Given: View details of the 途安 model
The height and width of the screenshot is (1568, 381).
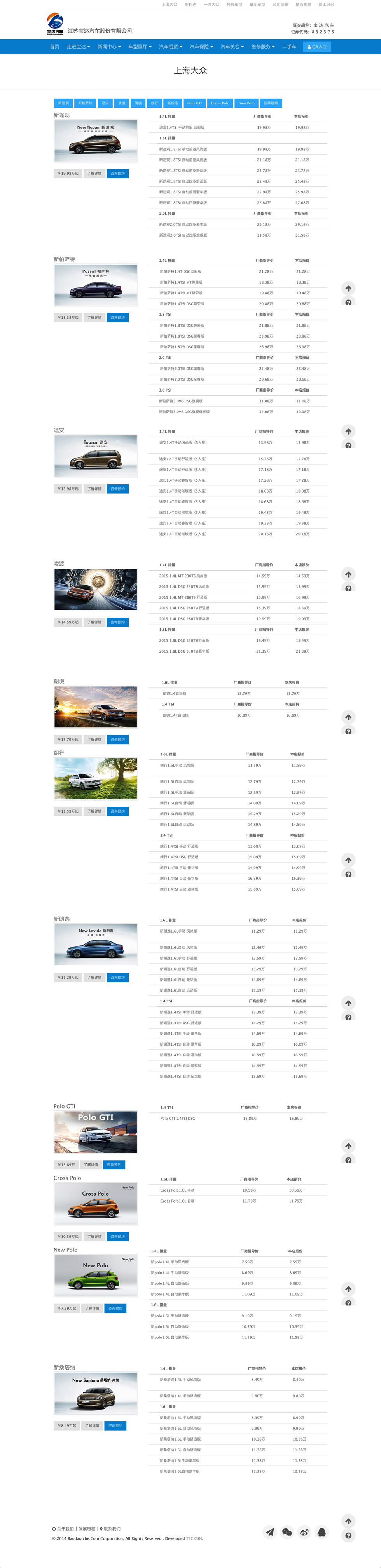Looking at the screenshot, I should 94,489.
